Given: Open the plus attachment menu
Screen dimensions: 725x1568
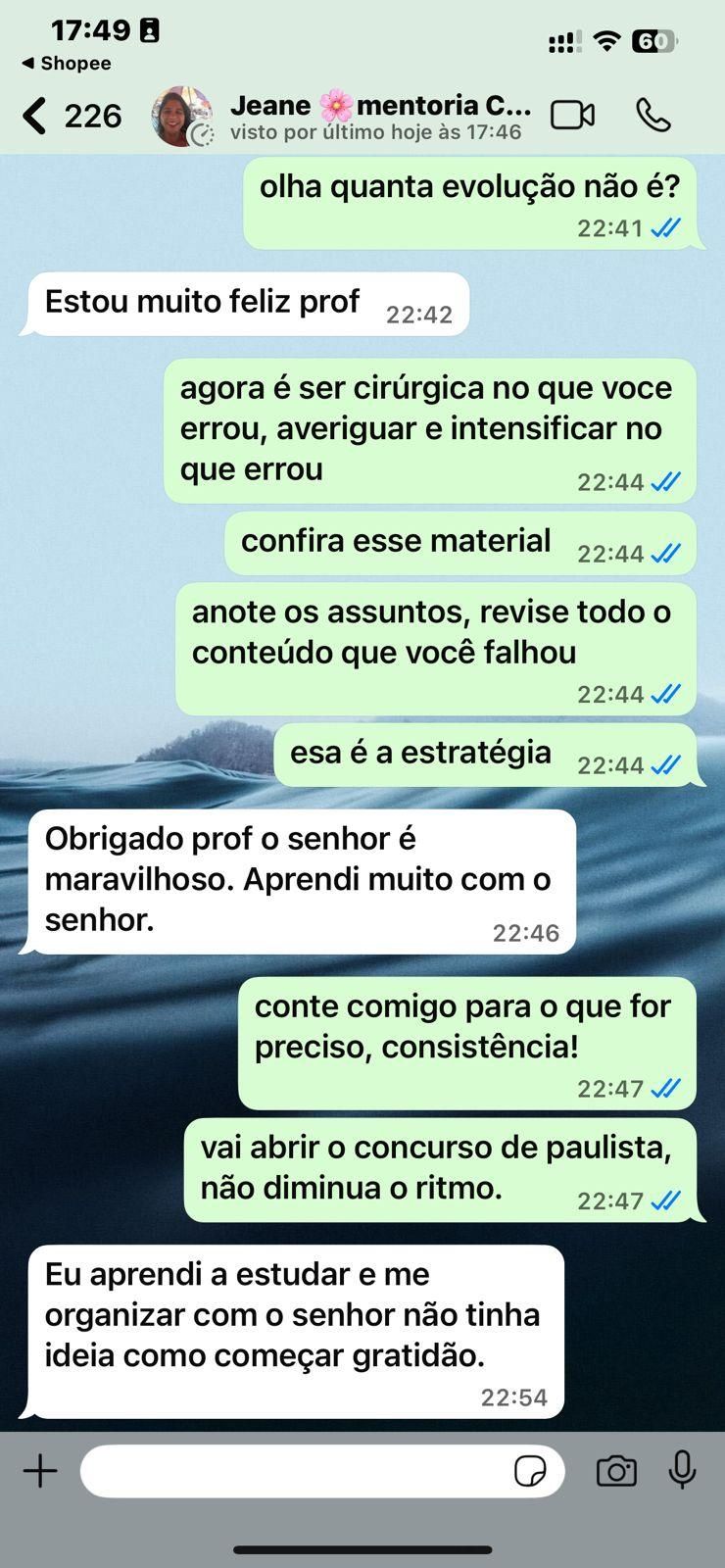Looking at the screenshot, I should click(40, 1471).
